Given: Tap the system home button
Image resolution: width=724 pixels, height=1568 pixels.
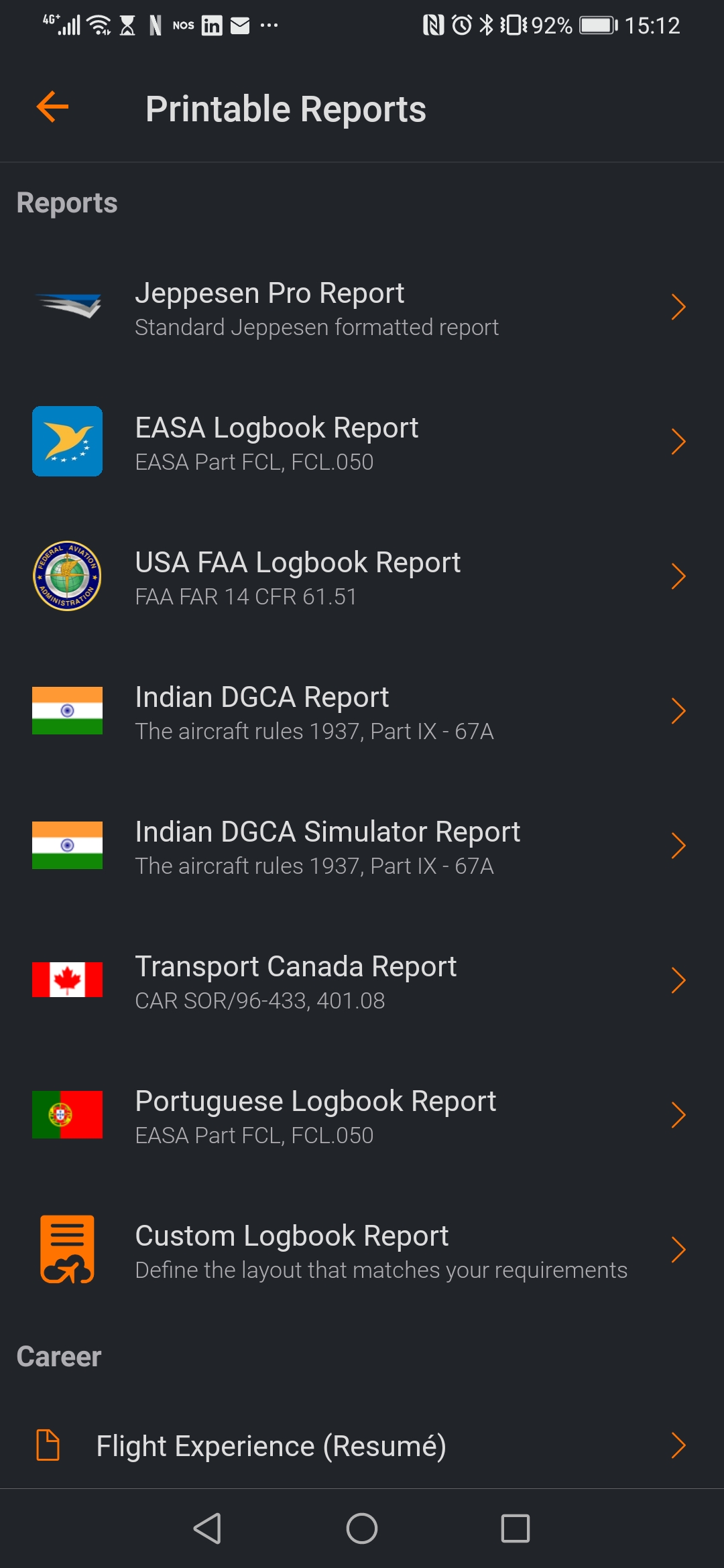Looking at the screenshot, I should (x=362, y=1528).
